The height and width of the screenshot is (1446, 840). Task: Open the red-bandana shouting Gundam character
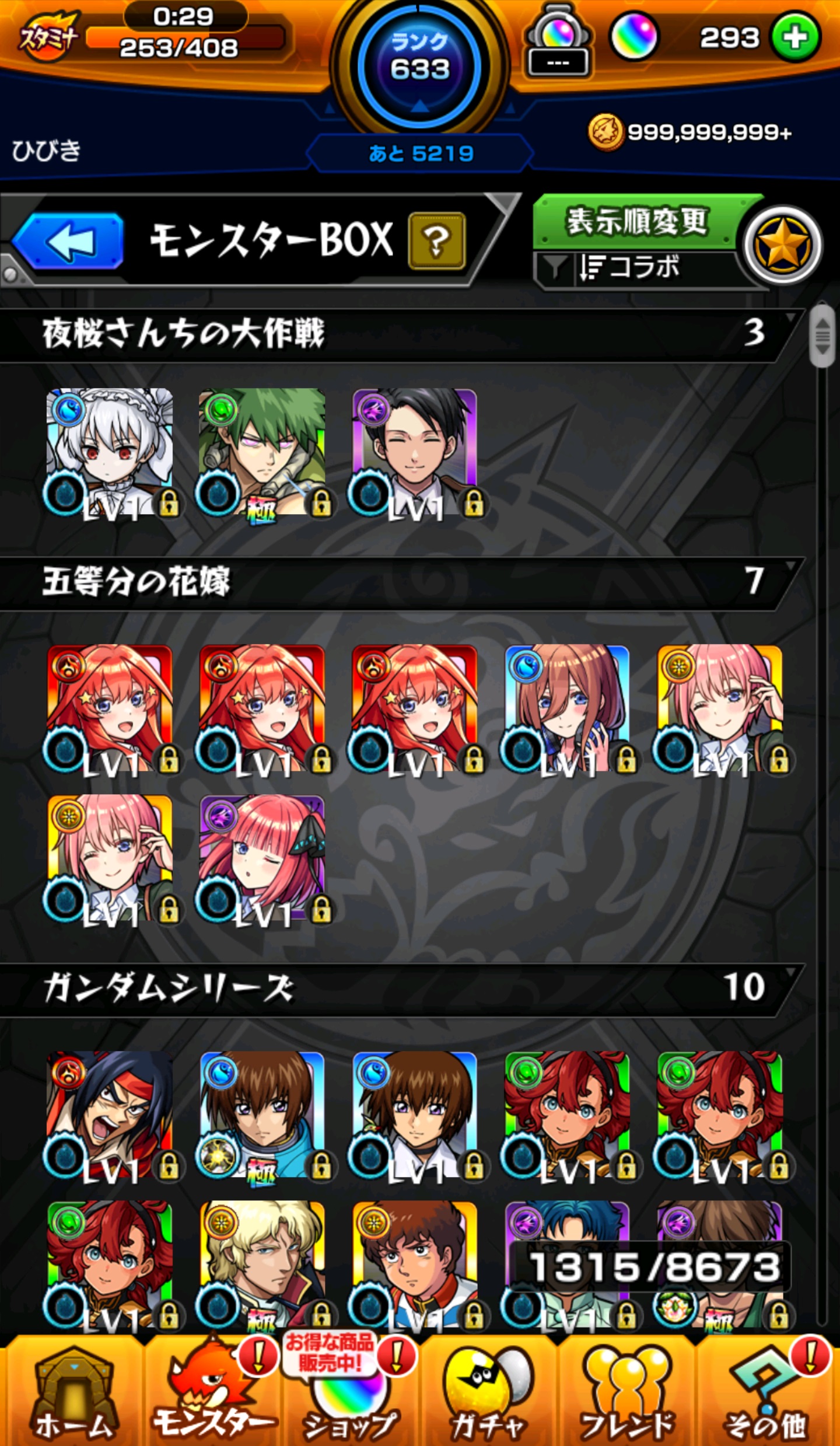tap(110, 1115)
